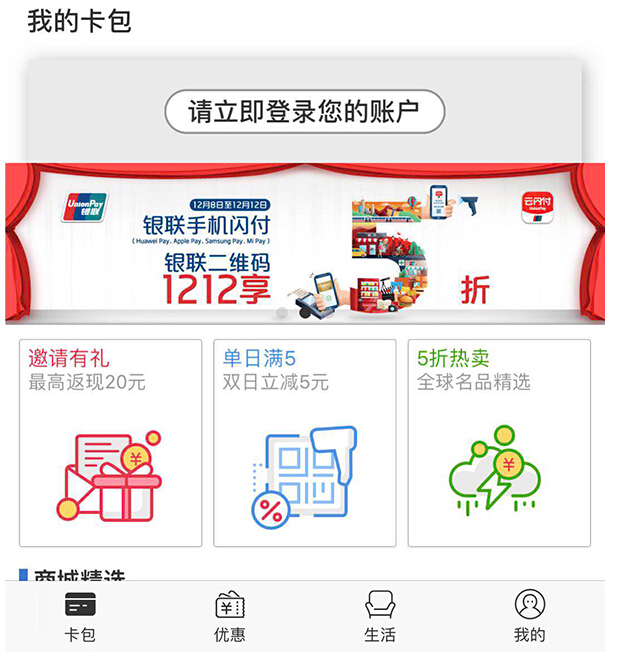This screenshot has height=657, width=620.
Task: Open the 5折热卖 global brands card
Action: [498, 443]
